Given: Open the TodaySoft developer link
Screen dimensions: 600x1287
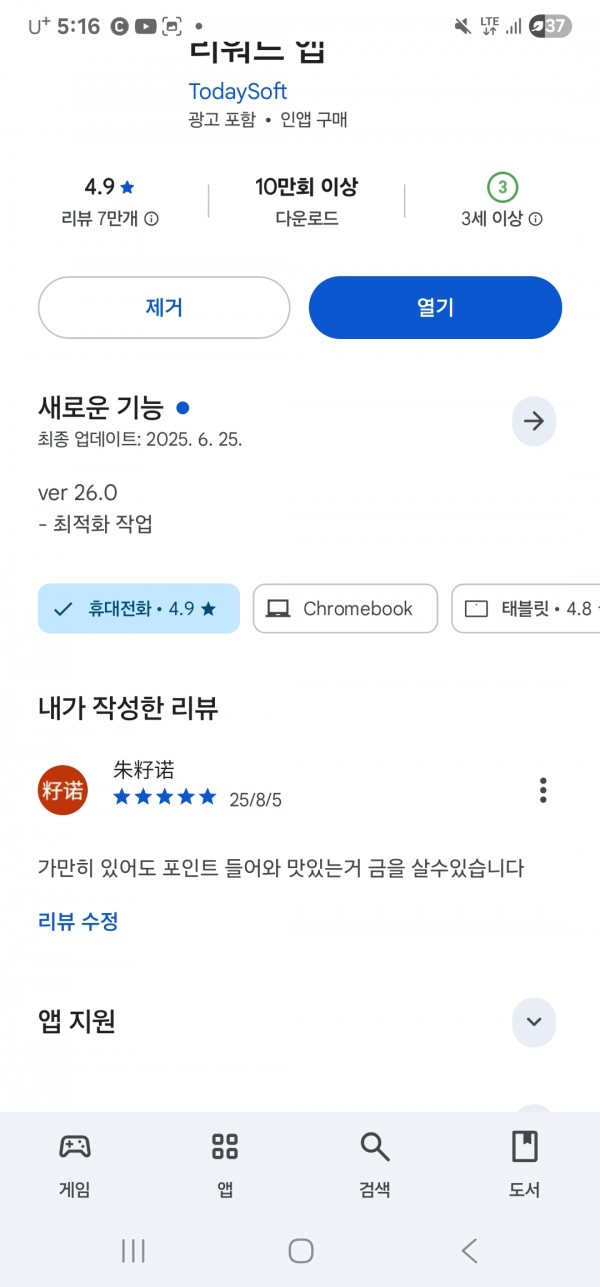Looking at the screenshot, I should pyautogui.click(x=238, y=92).
